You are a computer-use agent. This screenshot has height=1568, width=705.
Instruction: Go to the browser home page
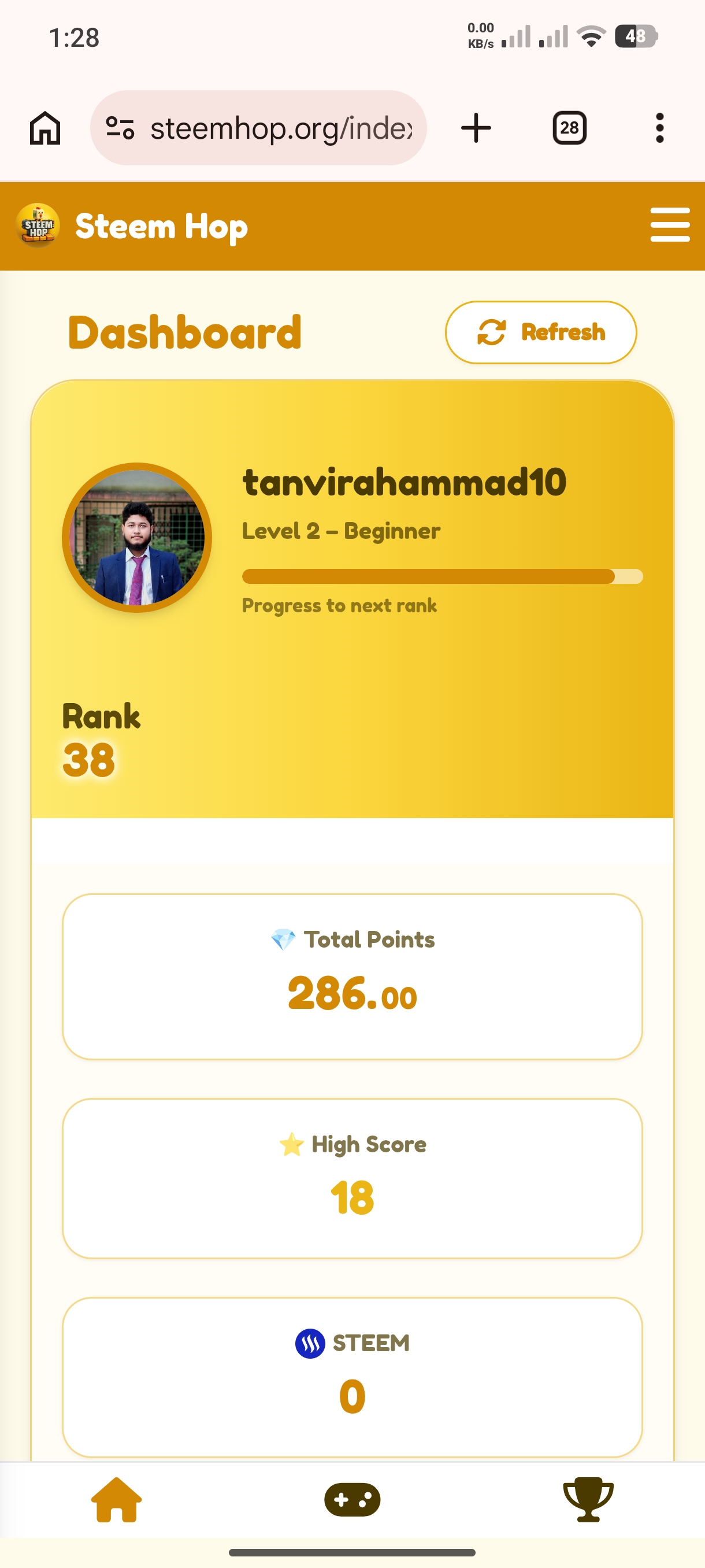pyautogui.click(x=45, y=128)
